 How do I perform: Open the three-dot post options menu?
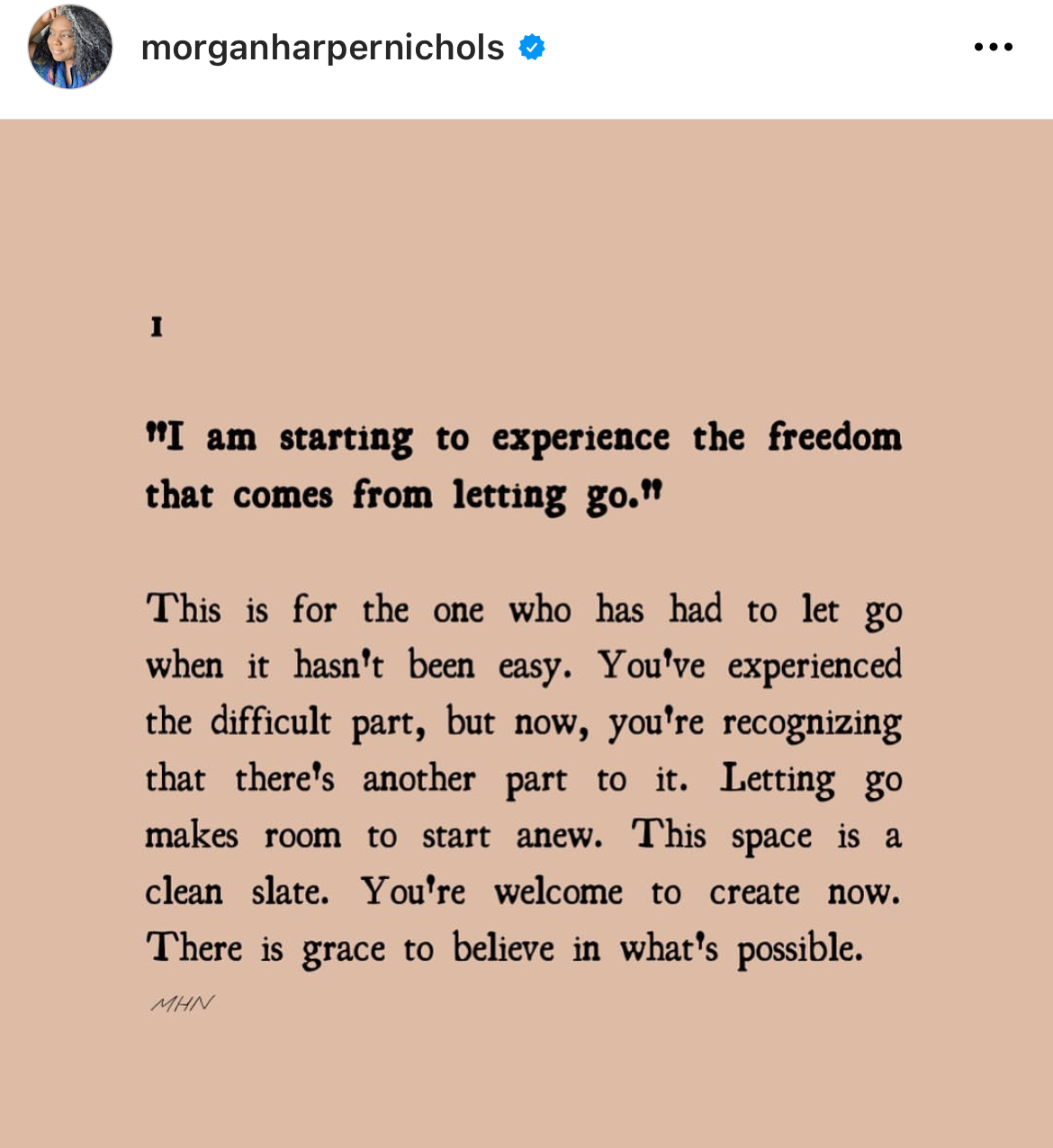[994, 47]
